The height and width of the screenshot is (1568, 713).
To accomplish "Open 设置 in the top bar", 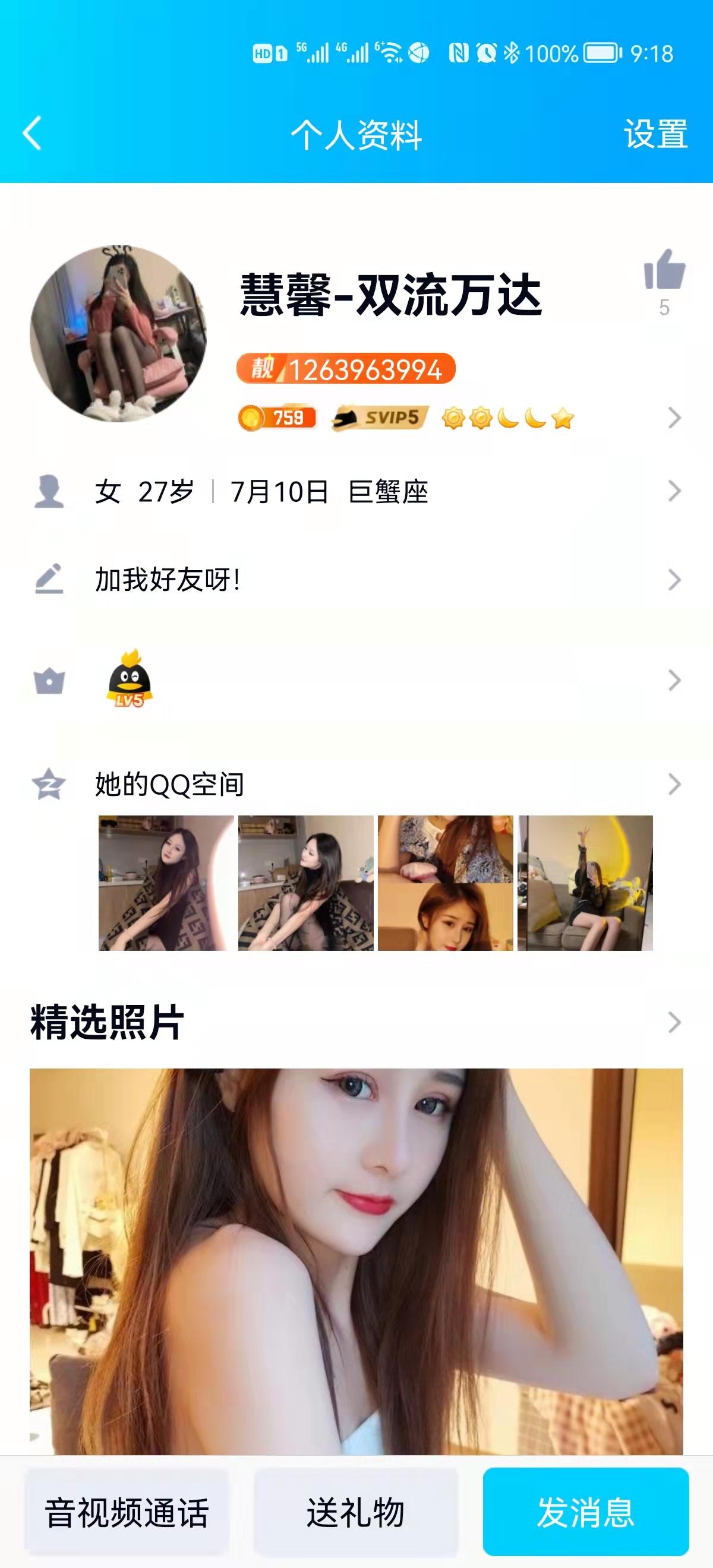I will coord(655,134).
